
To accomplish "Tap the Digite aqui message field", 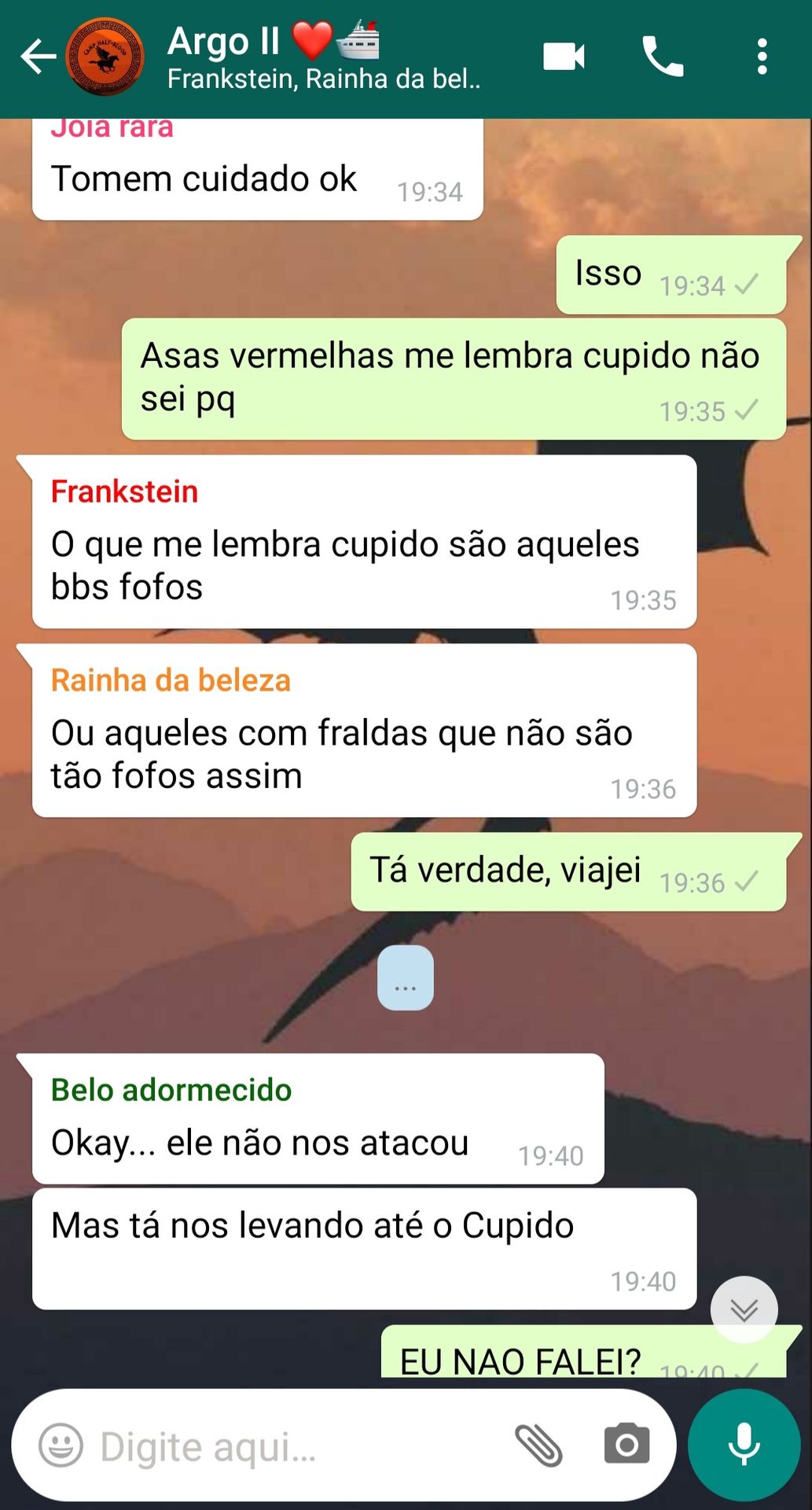I will (x=291, y=1446).
